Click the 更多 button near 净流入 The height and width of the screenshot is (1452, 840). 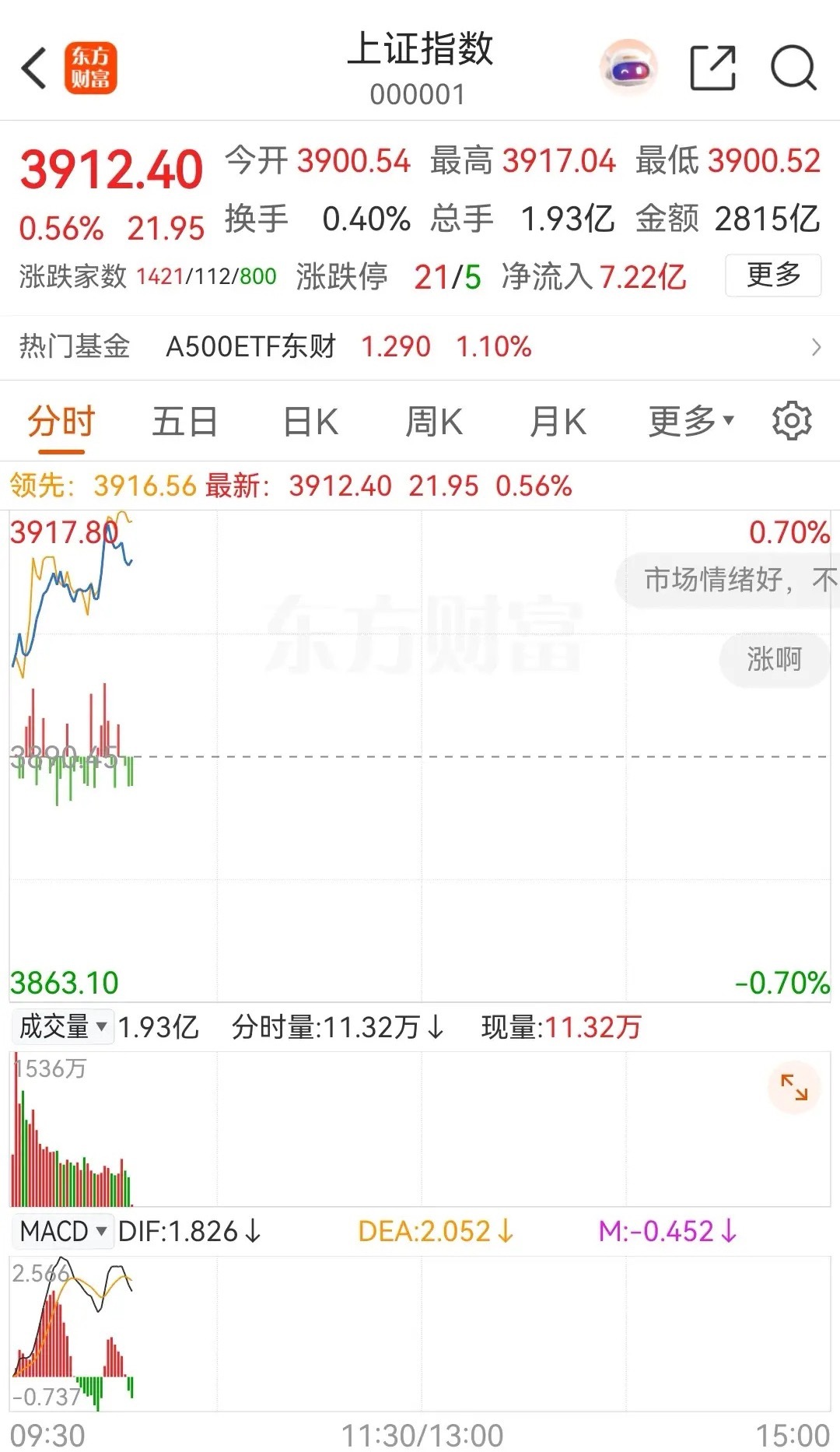[771, 275]
